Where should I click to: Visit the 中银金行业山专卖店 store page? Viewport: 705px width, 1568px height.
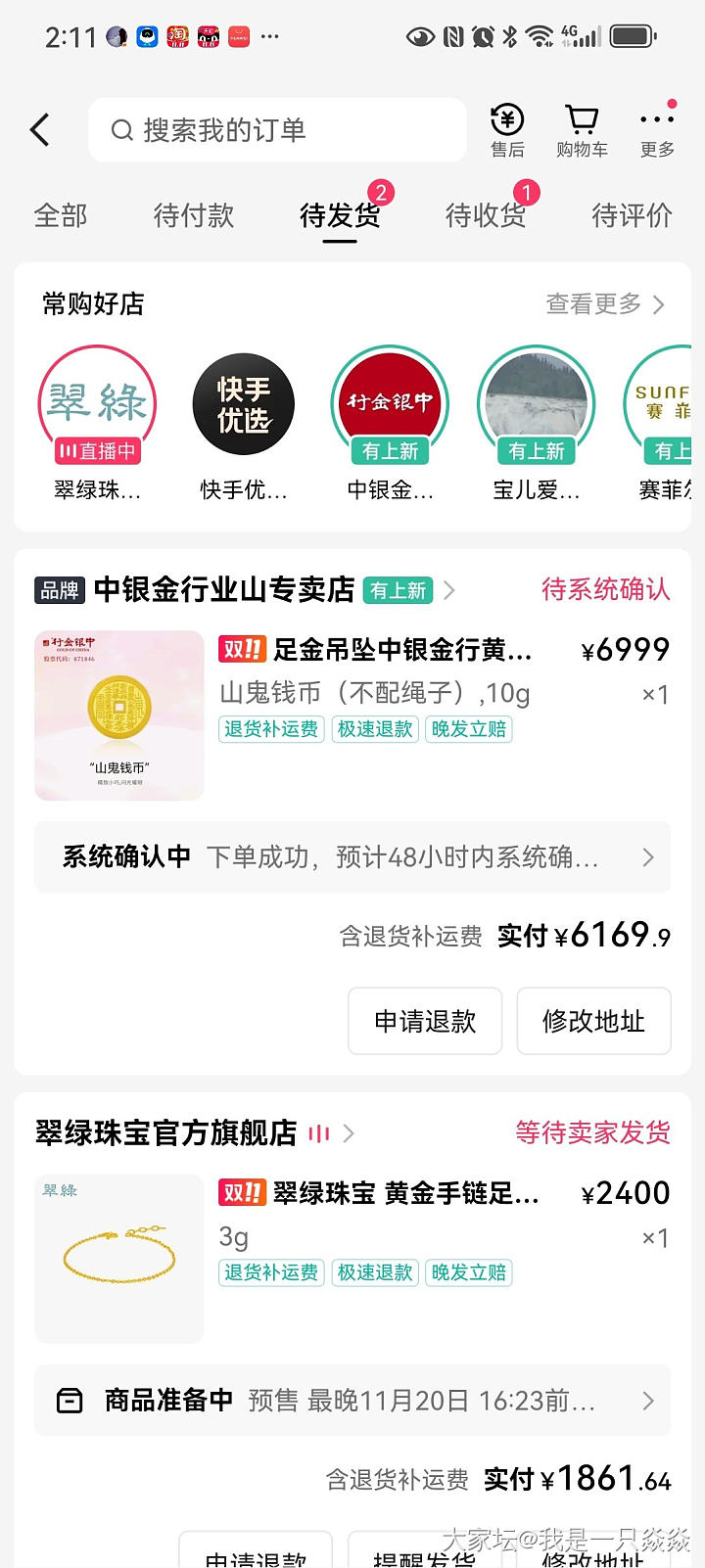click(224, 590)
